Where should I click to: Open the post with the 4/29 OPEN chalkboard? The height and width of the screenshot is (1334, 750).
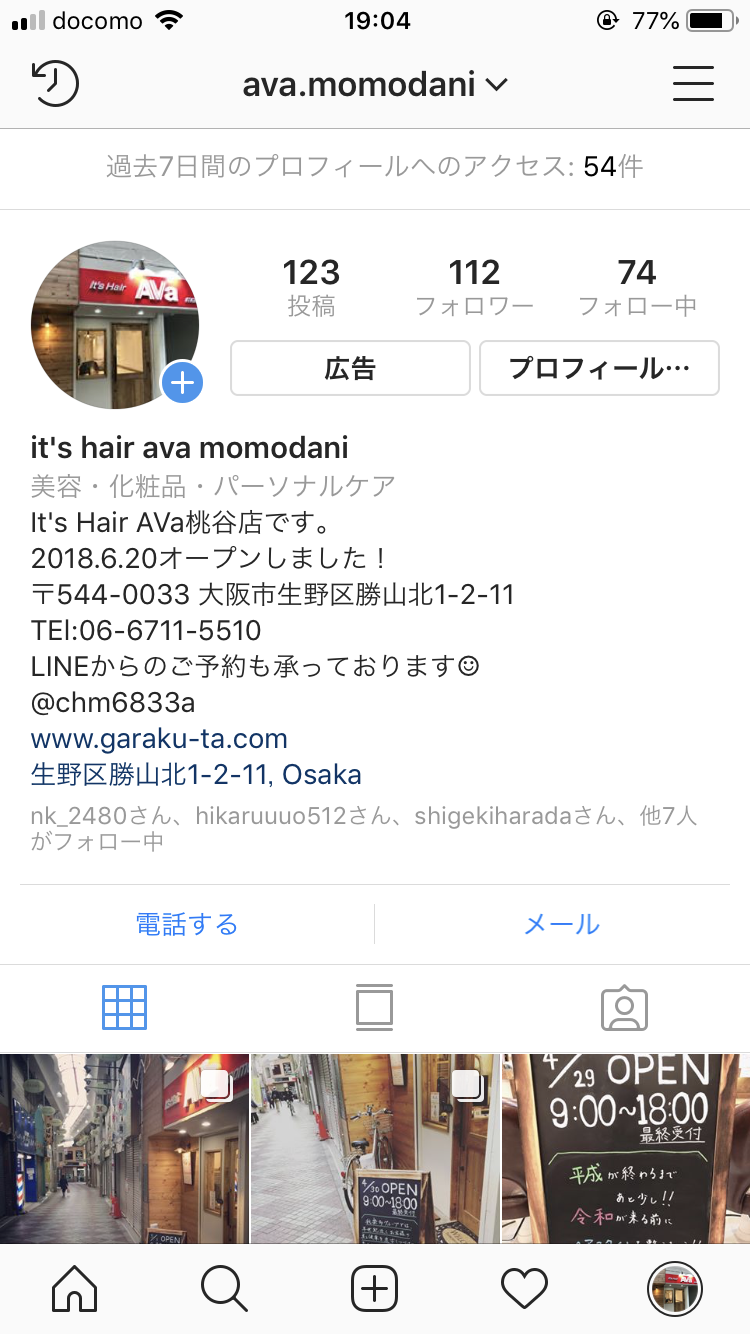(626, 1149)
